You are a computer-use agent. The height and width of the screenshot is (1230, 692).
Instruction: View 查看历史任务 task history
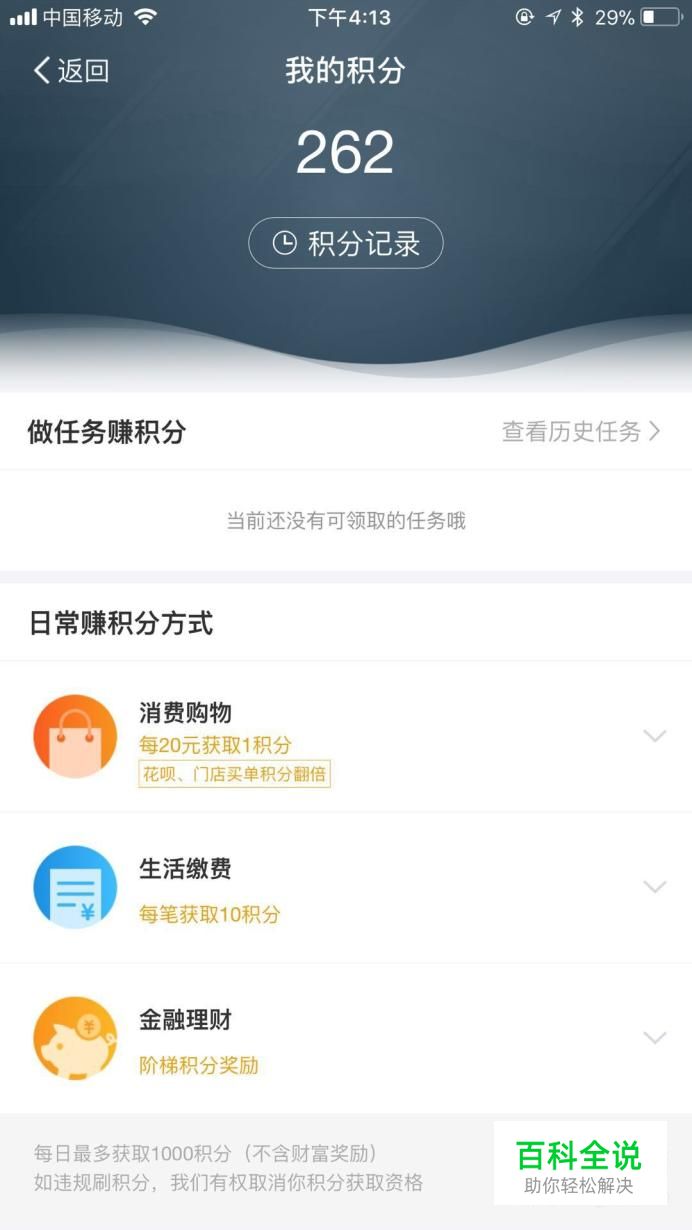581,432
